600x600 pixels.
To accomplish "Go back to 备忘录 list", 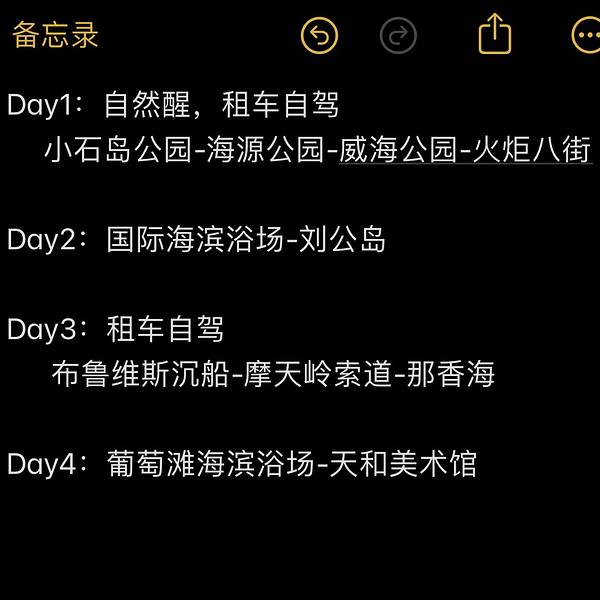I will tap(55, 36).
